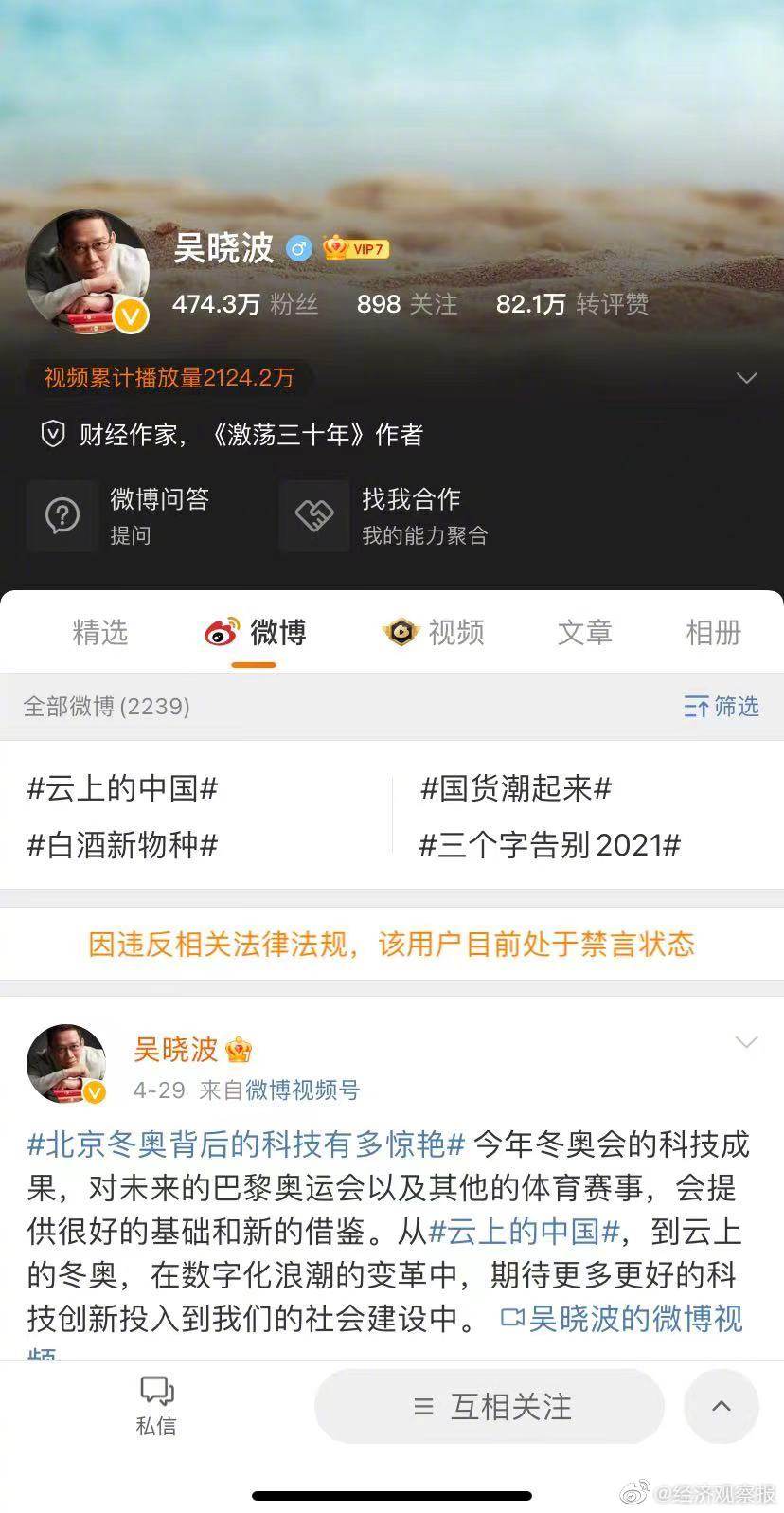784x1513 pixels.
Task: Open the #三个字告别2021# topic
Action: (550, 844)
